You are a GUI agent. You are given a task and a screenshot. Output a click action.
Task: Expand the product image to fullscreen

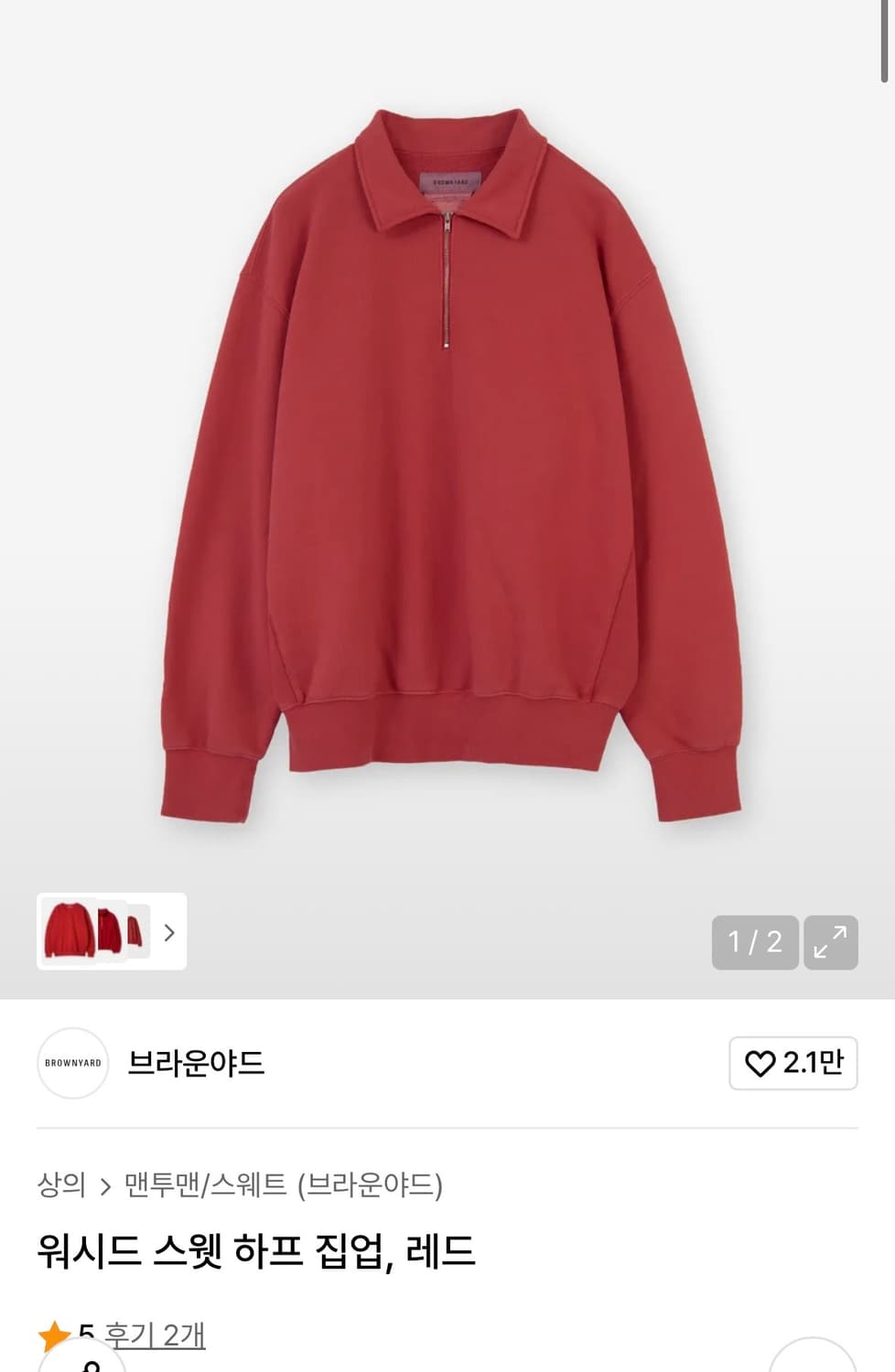click(x=830, y=942)
